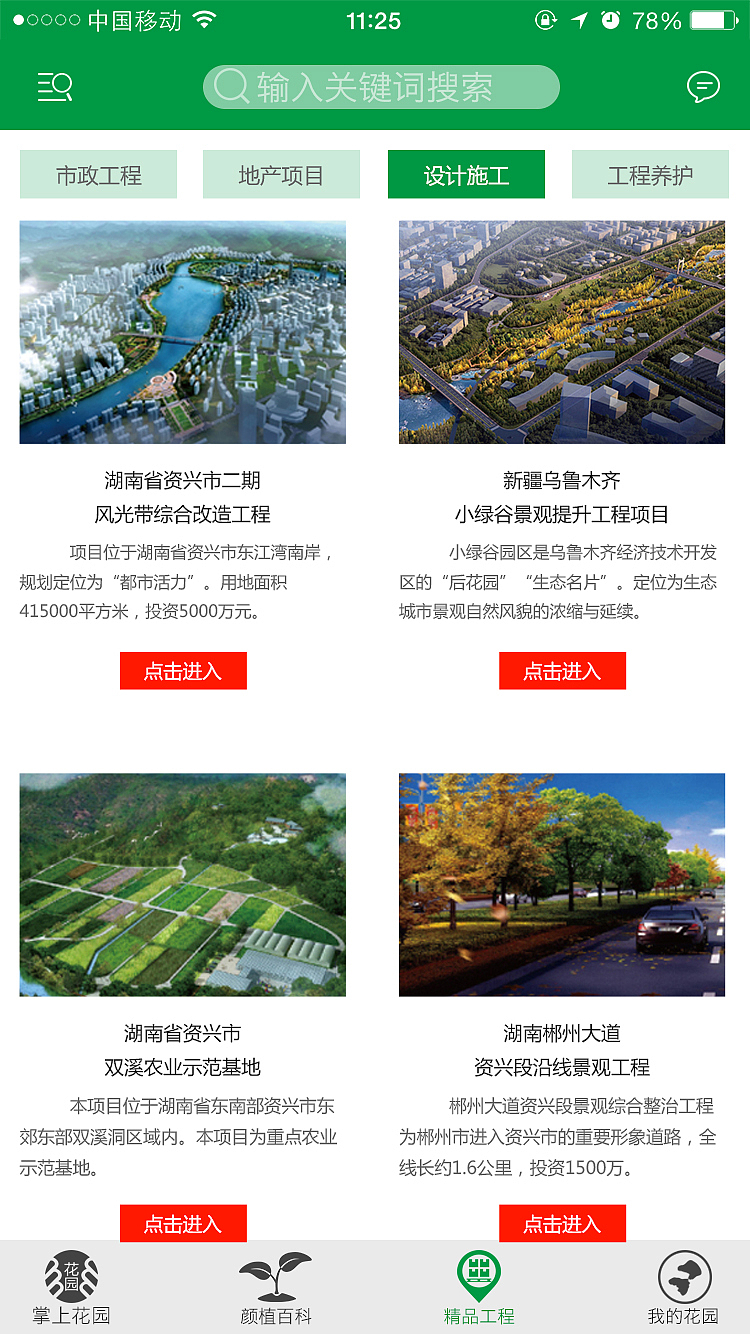Tap 点击进入 under 湖南省资兴市二期 project
The height and width of the screenshot is (1334, 750).
(183, 670)
